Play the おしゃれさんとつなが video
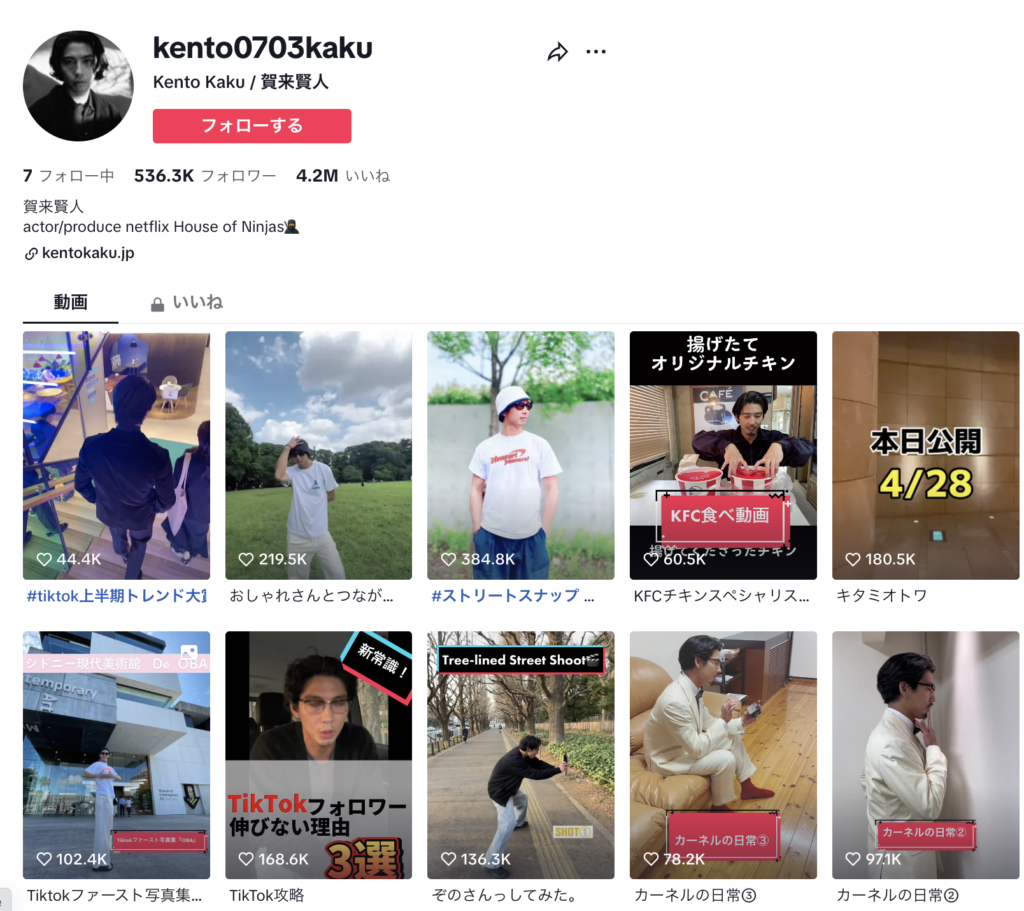The width and height of the screenshot is (1024, 911). click(x=318, y=455)
